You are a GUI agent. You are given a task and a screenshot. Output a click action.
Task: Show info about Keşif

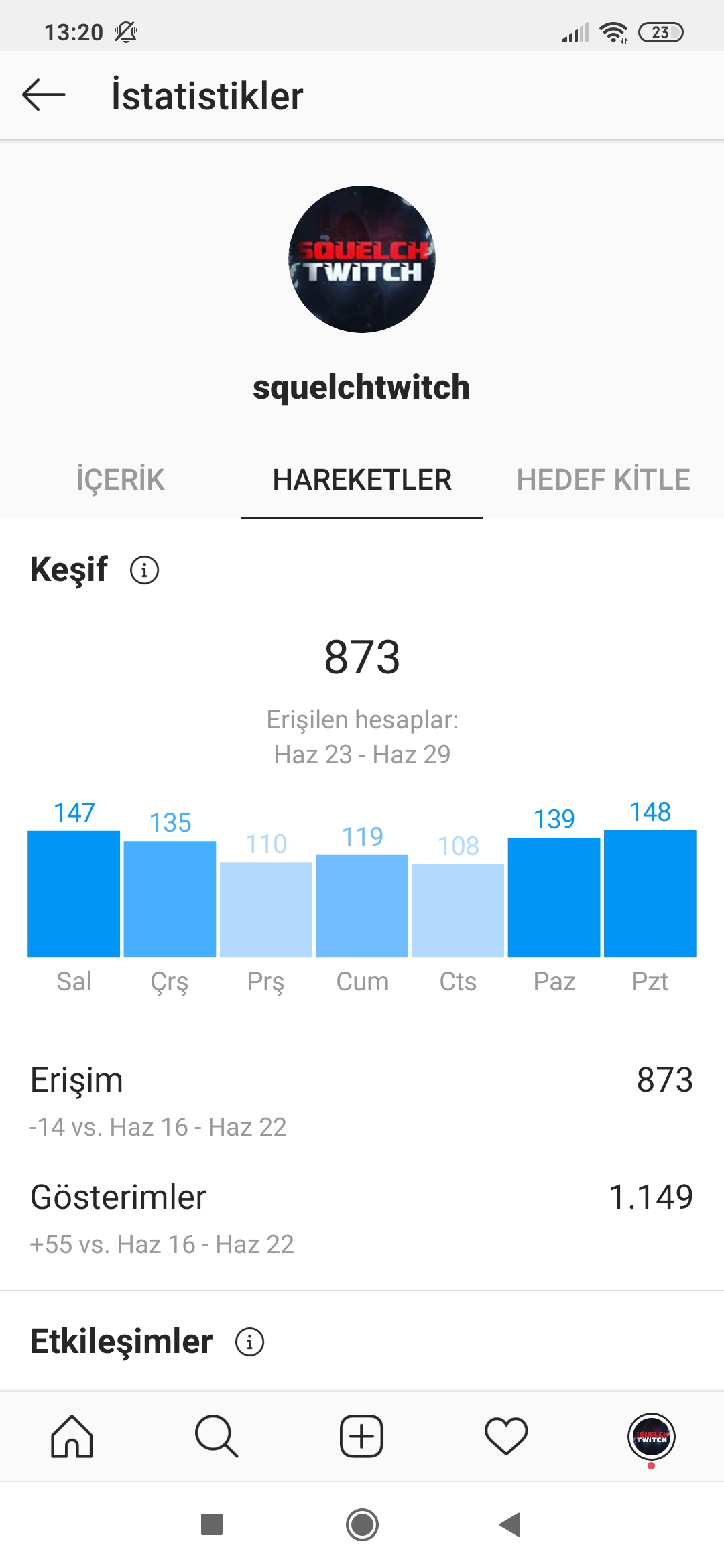[144, 570]
